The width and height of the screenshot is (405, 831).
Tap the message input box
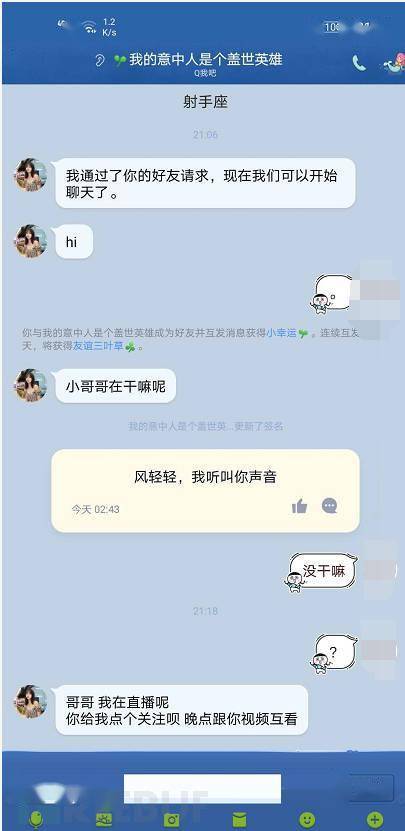tap(202, 788)
